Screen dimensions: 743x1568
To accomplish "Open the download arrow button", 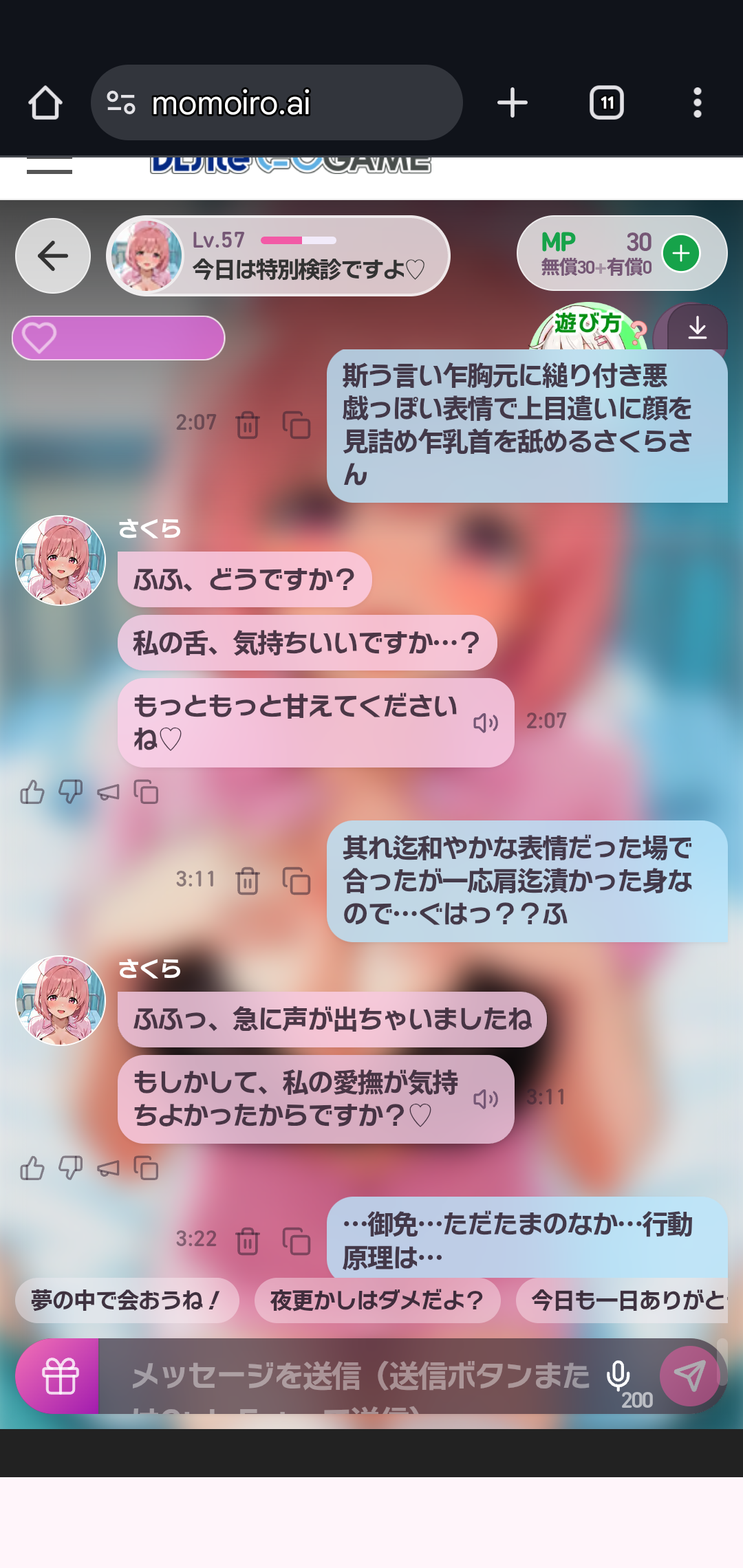I will [x=697, y=328].
